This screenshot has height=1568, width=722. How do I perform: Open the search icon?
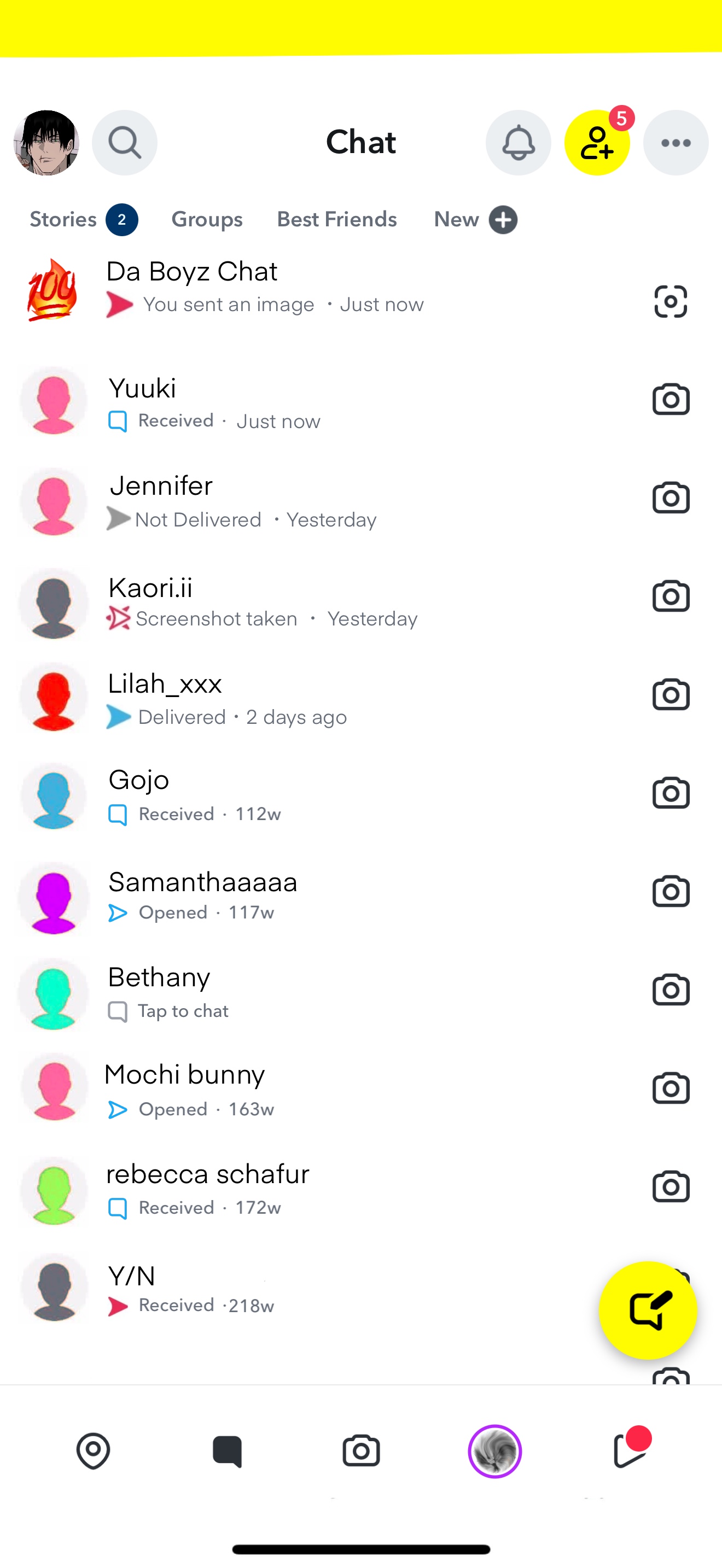click(x=125, y=143)
